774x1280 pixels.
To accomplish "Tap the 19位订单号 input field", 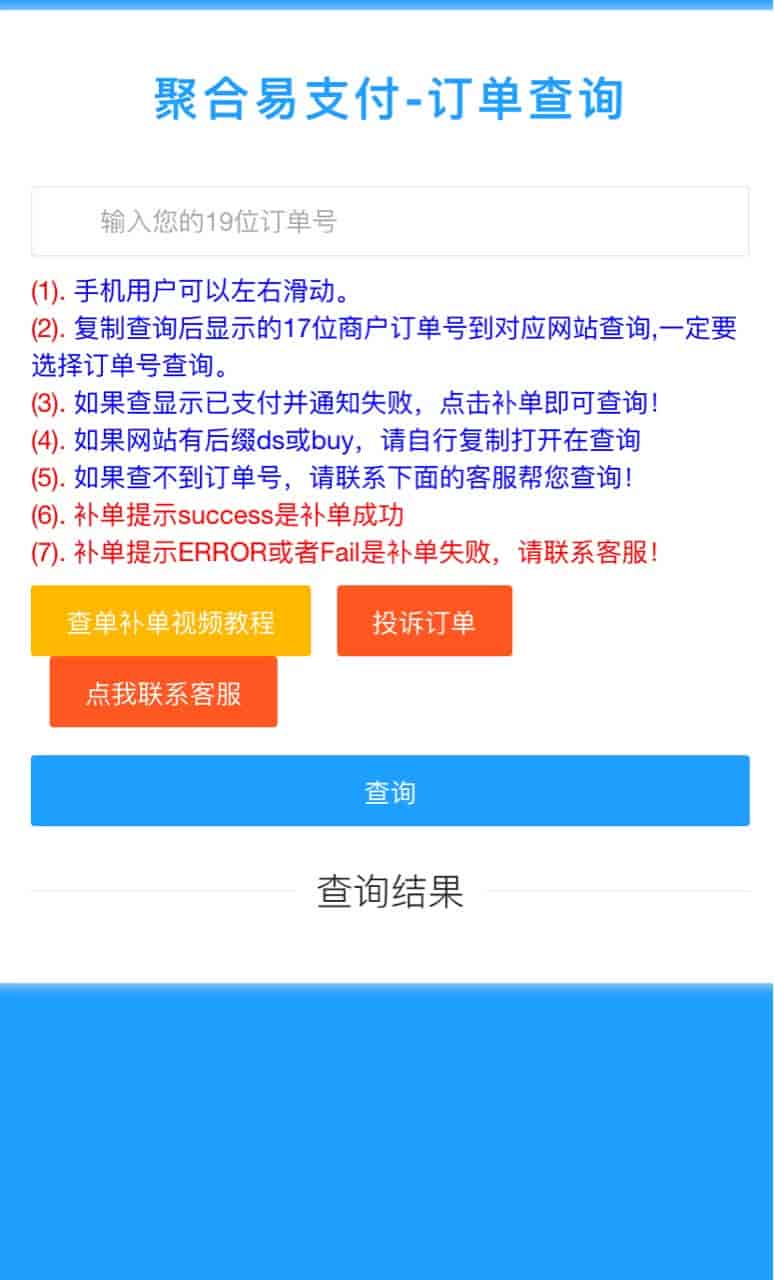I will [x=389, y=221].
